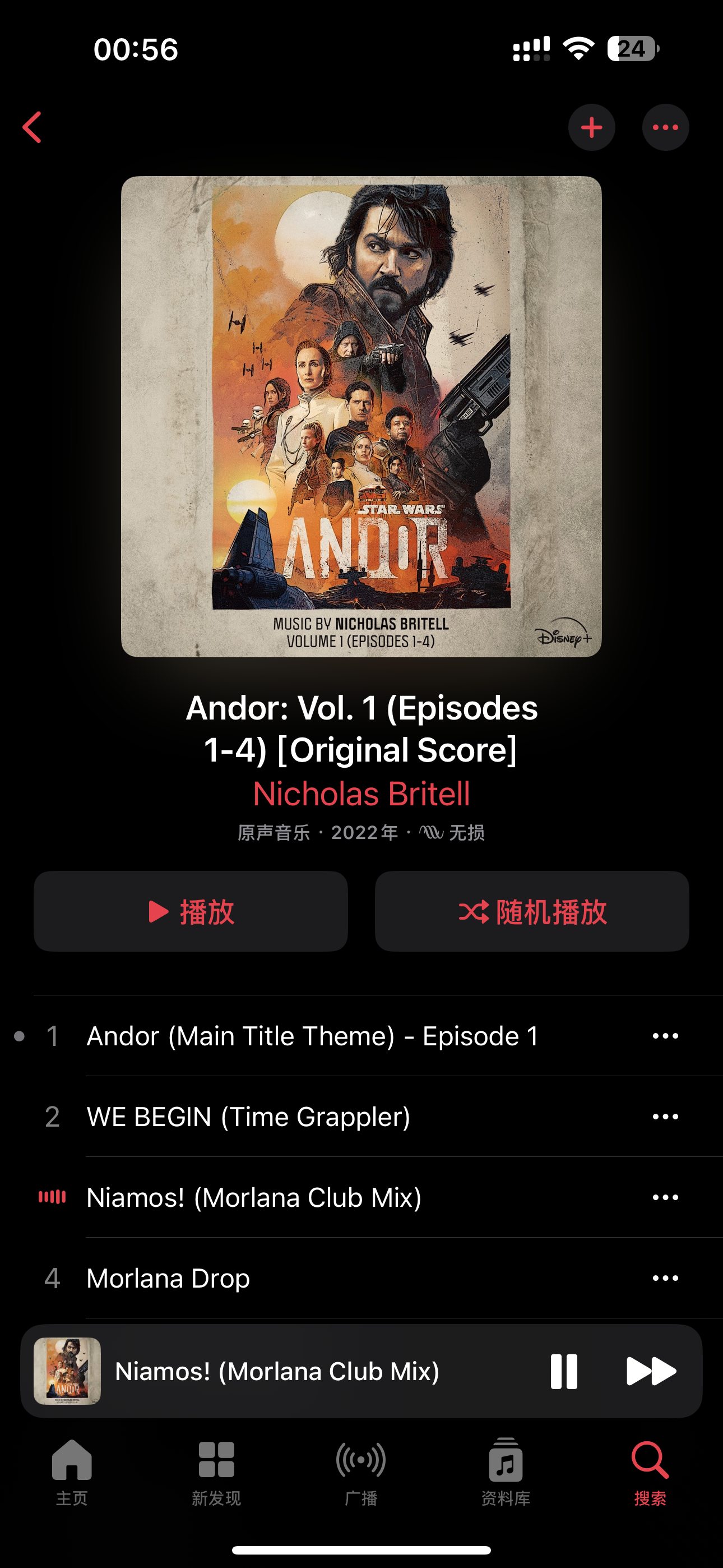Open the album overflow menu at top

tap(665, 127)
